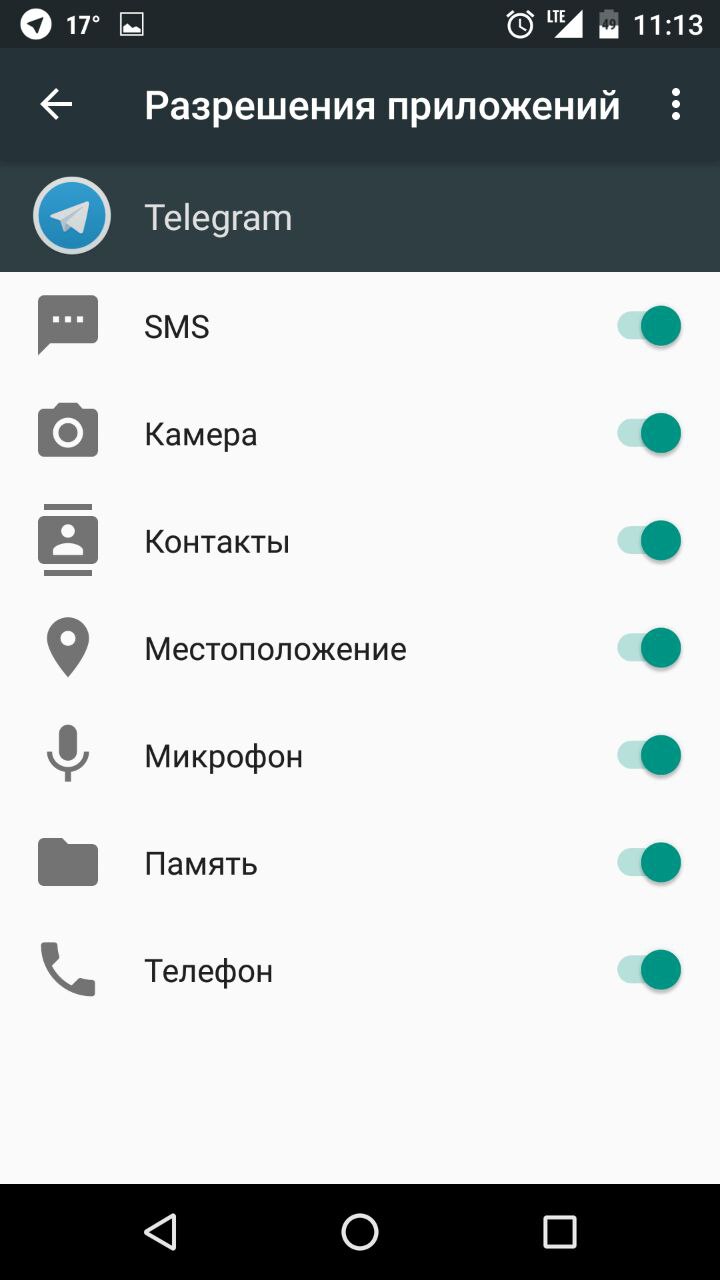Turn off SMS permission toggle
The image size is (720, 1280).
tap(649, 326)
